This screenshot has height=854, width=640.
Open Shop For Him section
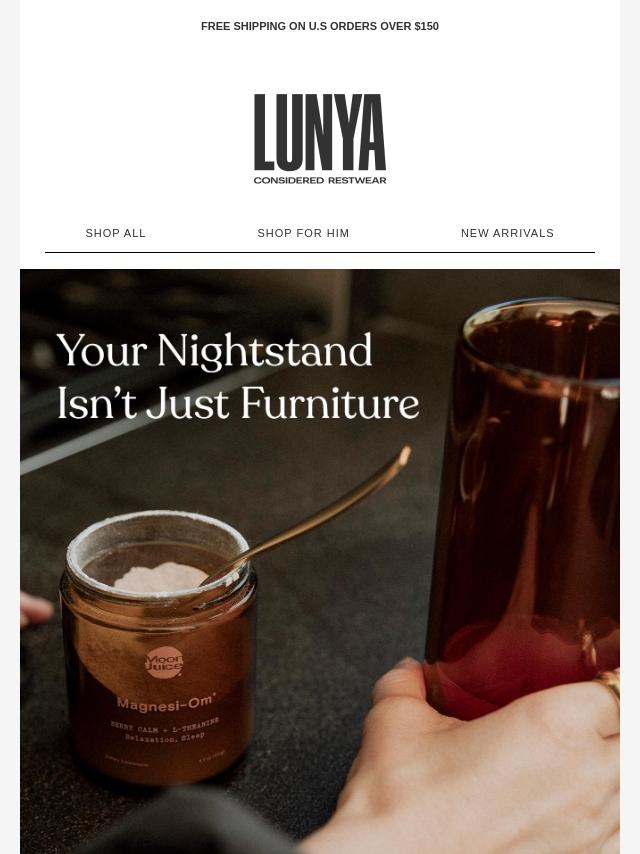click(303, 233)
